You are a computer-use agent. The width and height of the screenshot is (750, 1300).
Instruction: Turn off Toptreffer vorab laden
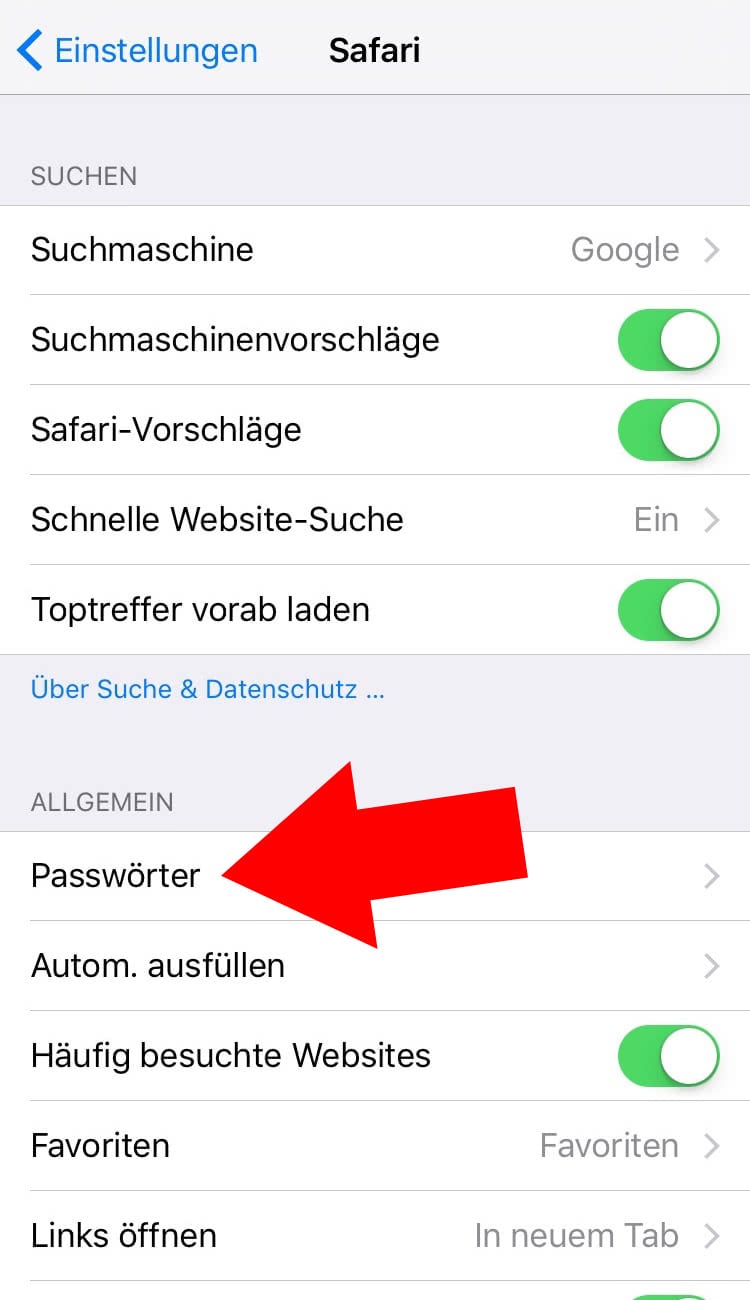pyautogui.click(x=668, y=610)
